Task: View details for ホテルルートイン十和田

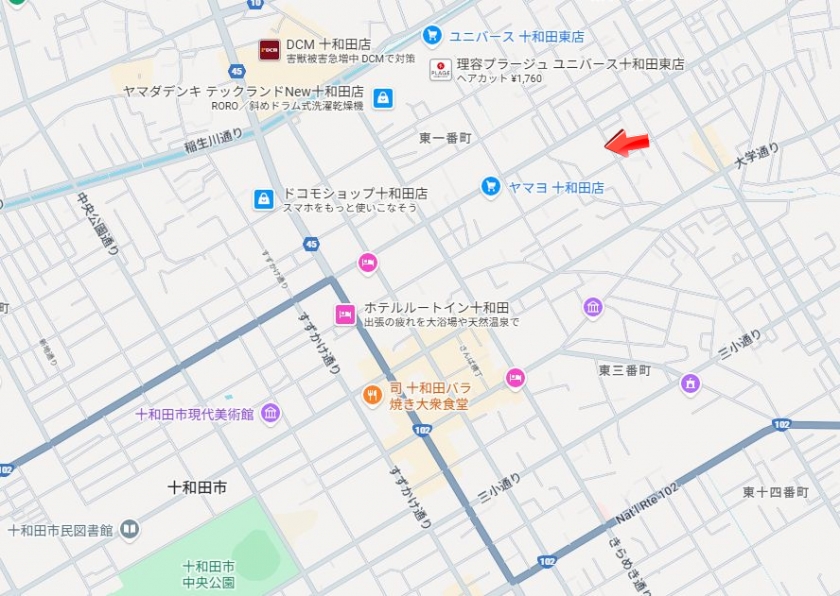Action: click(345, 314)
